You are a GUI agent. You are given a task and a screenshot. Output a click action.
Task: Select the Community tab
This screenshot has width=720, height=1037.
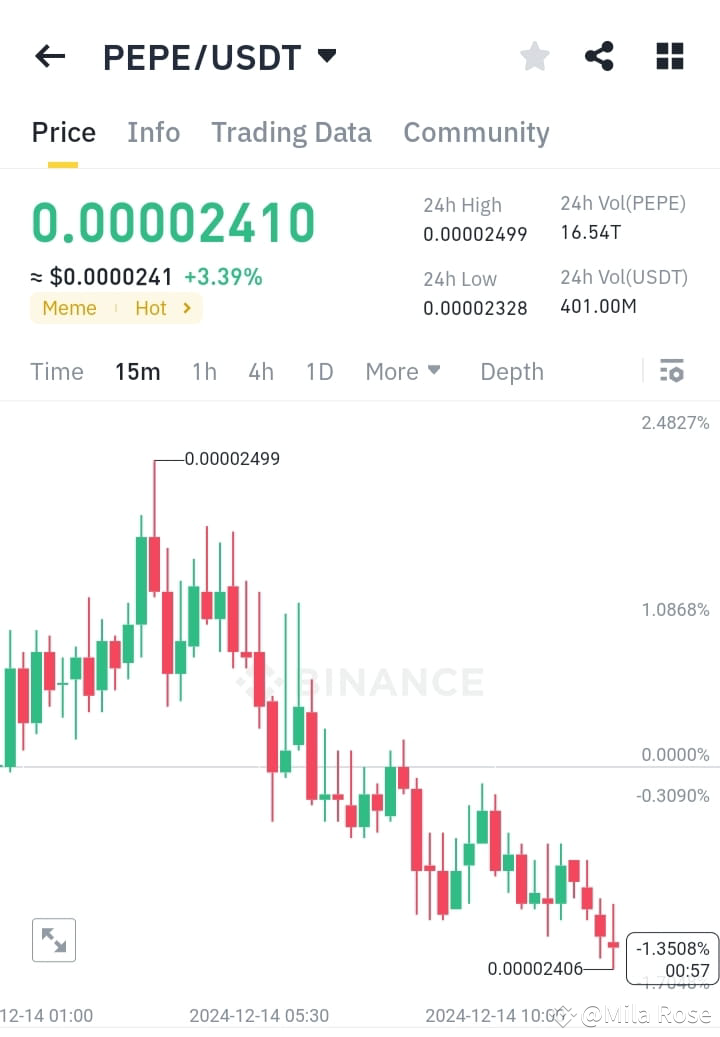click(476, 132)
